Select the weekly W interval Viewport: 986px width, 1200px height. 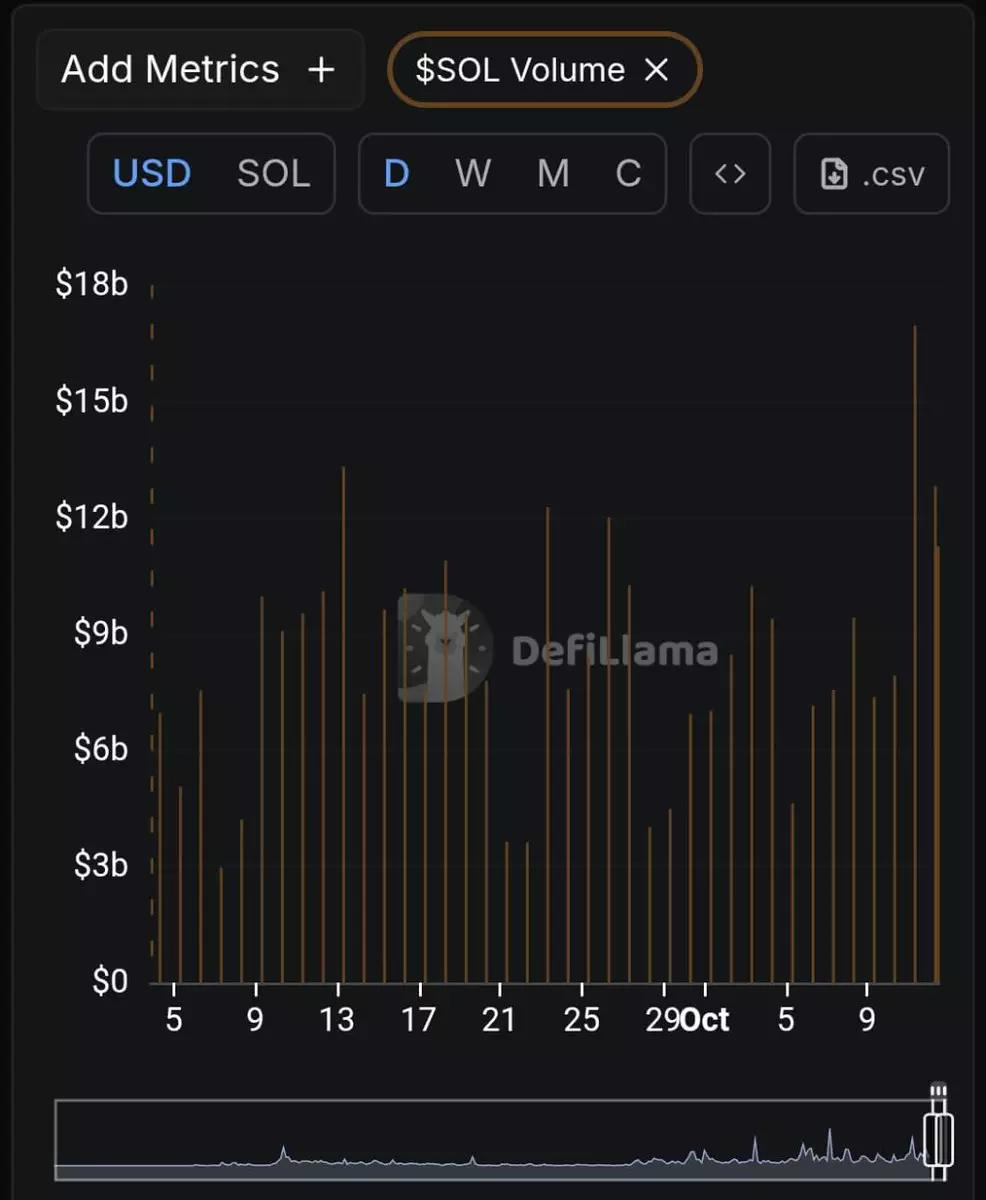[473, 174]
